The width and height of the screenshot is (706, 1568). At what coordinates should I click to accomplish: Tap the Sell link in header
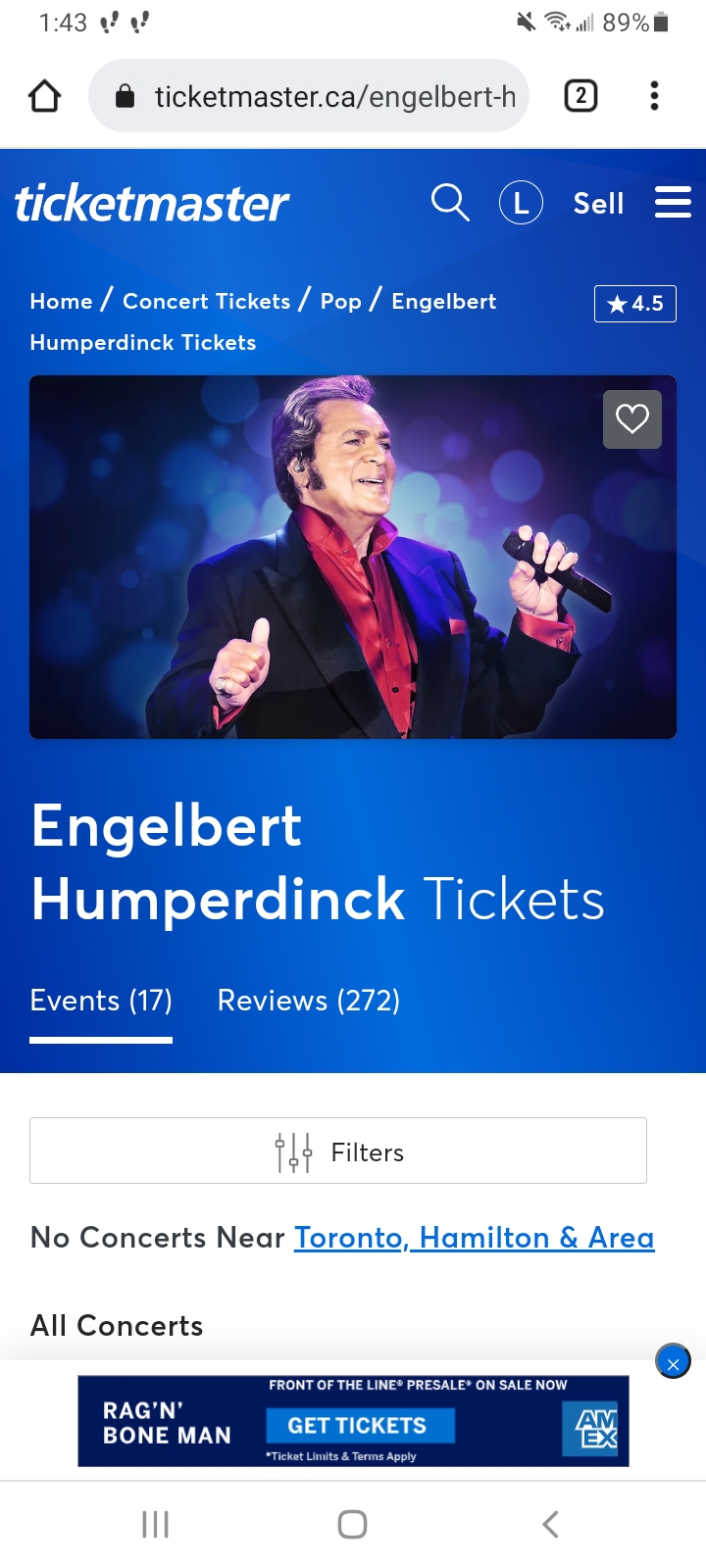coord(598,203)
